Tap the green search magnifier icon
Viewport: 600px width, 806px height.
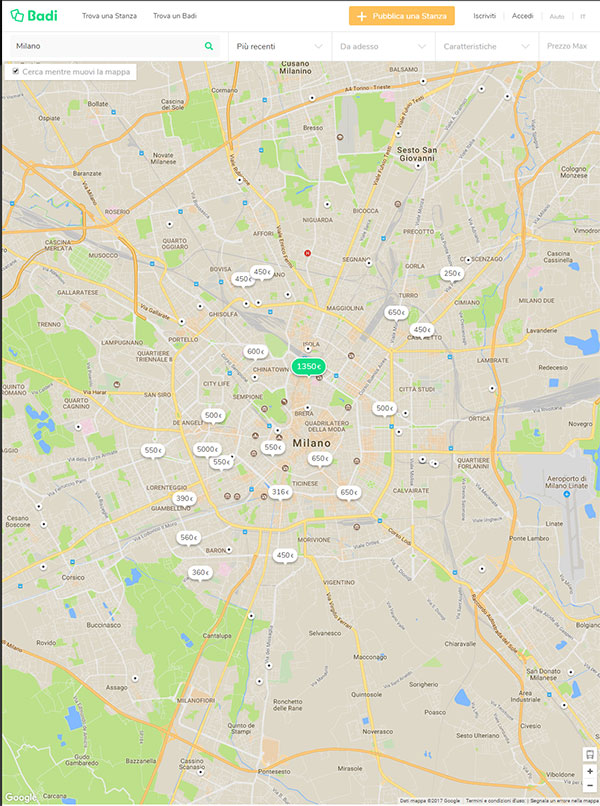click(x=209, y=46)
